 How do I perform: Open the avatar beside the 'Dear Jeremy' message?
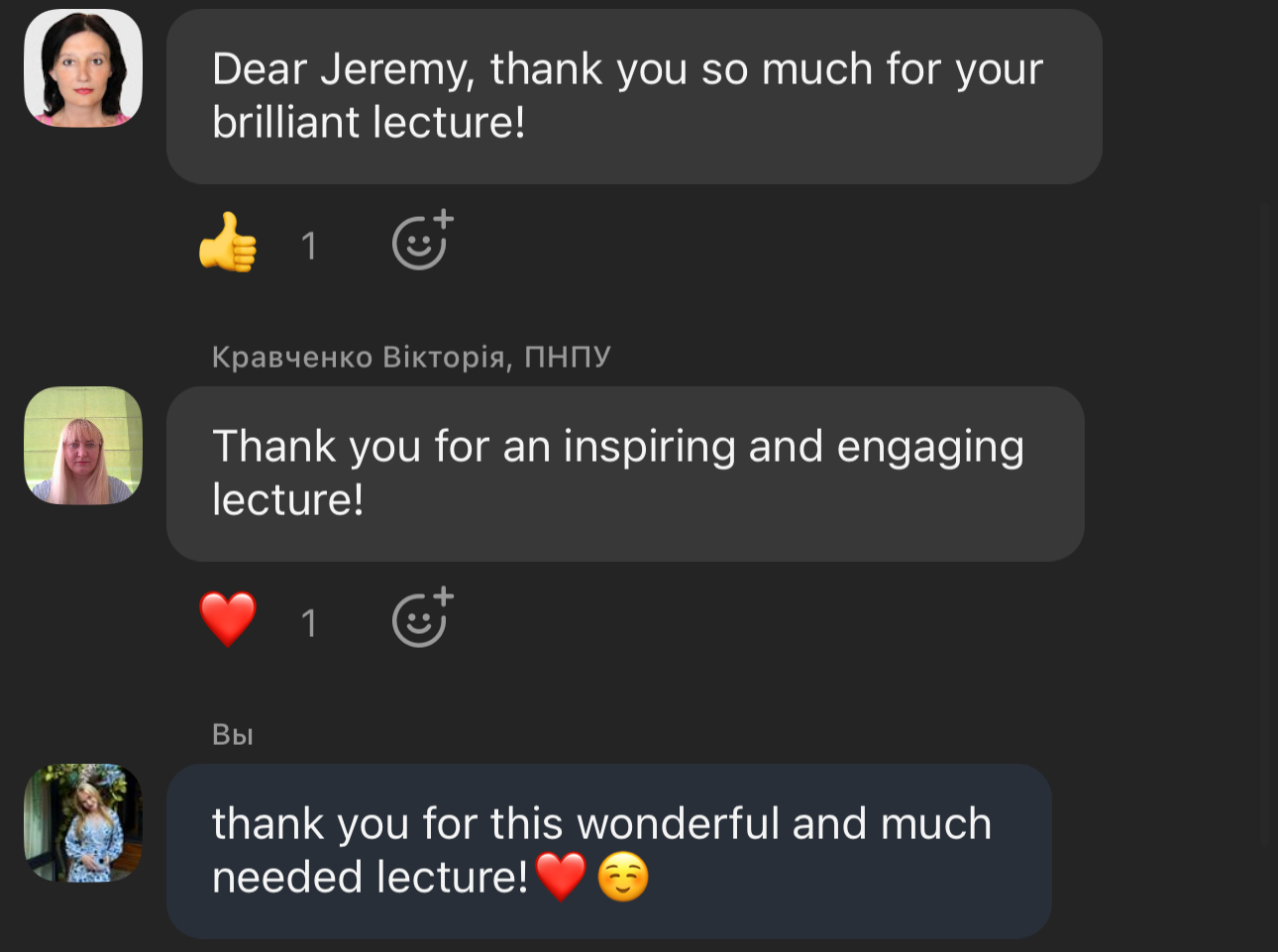[x=83, y=68]
